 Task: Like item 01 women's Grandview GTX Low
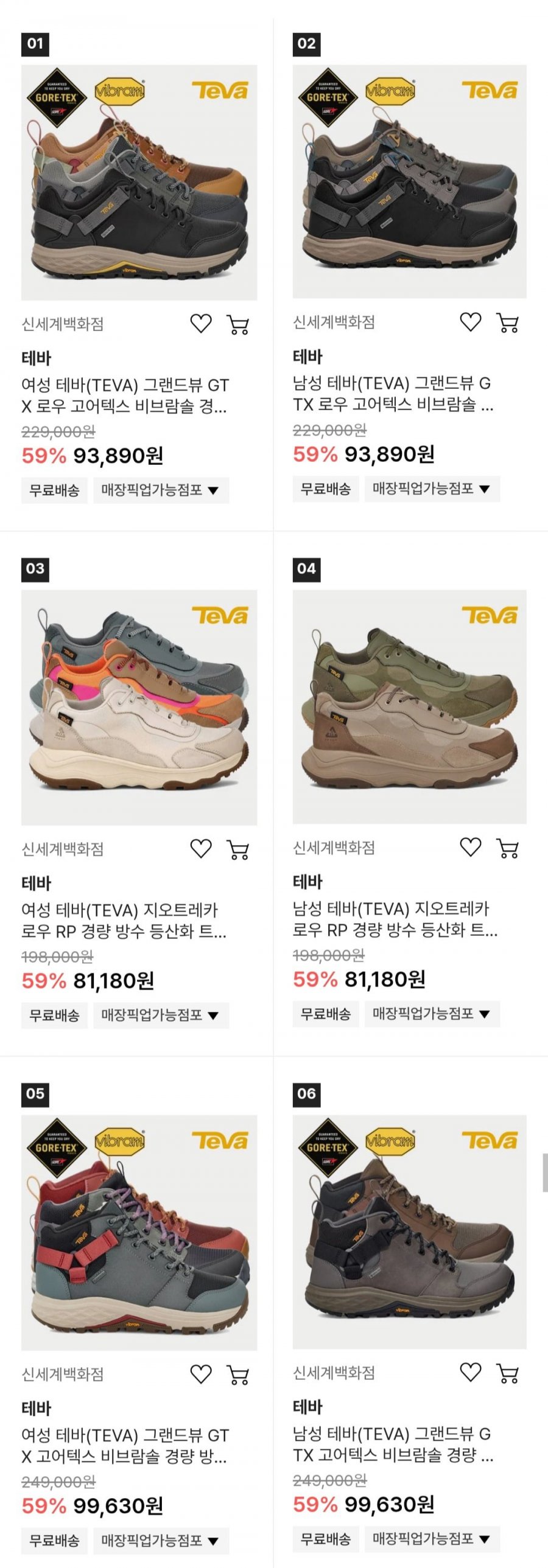coord(201,324)
